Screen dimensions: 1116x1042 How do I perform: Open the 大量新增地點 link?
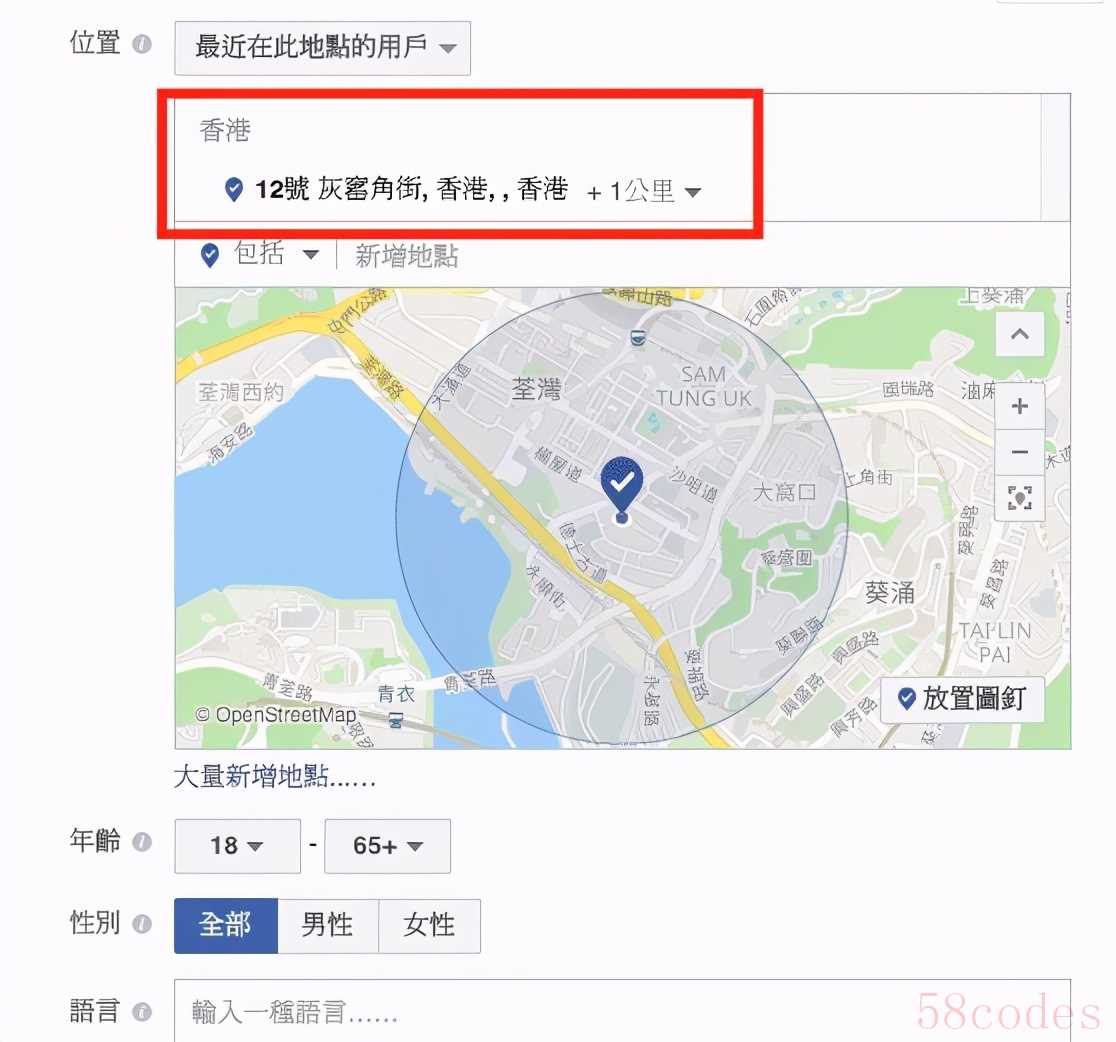pyautogui.click(x=274, y=778)
